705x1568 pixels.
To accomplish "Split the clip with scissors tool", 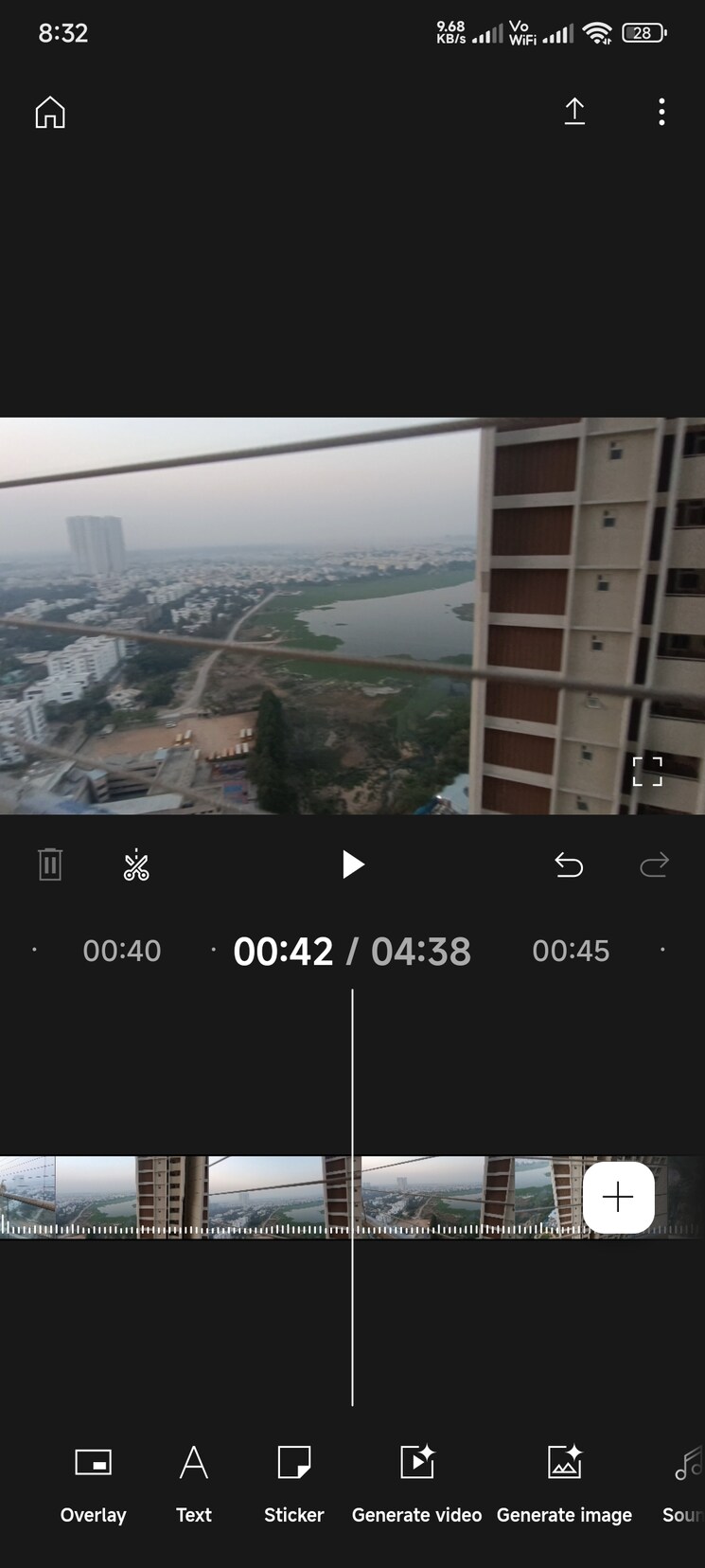I will pos(136,864).
